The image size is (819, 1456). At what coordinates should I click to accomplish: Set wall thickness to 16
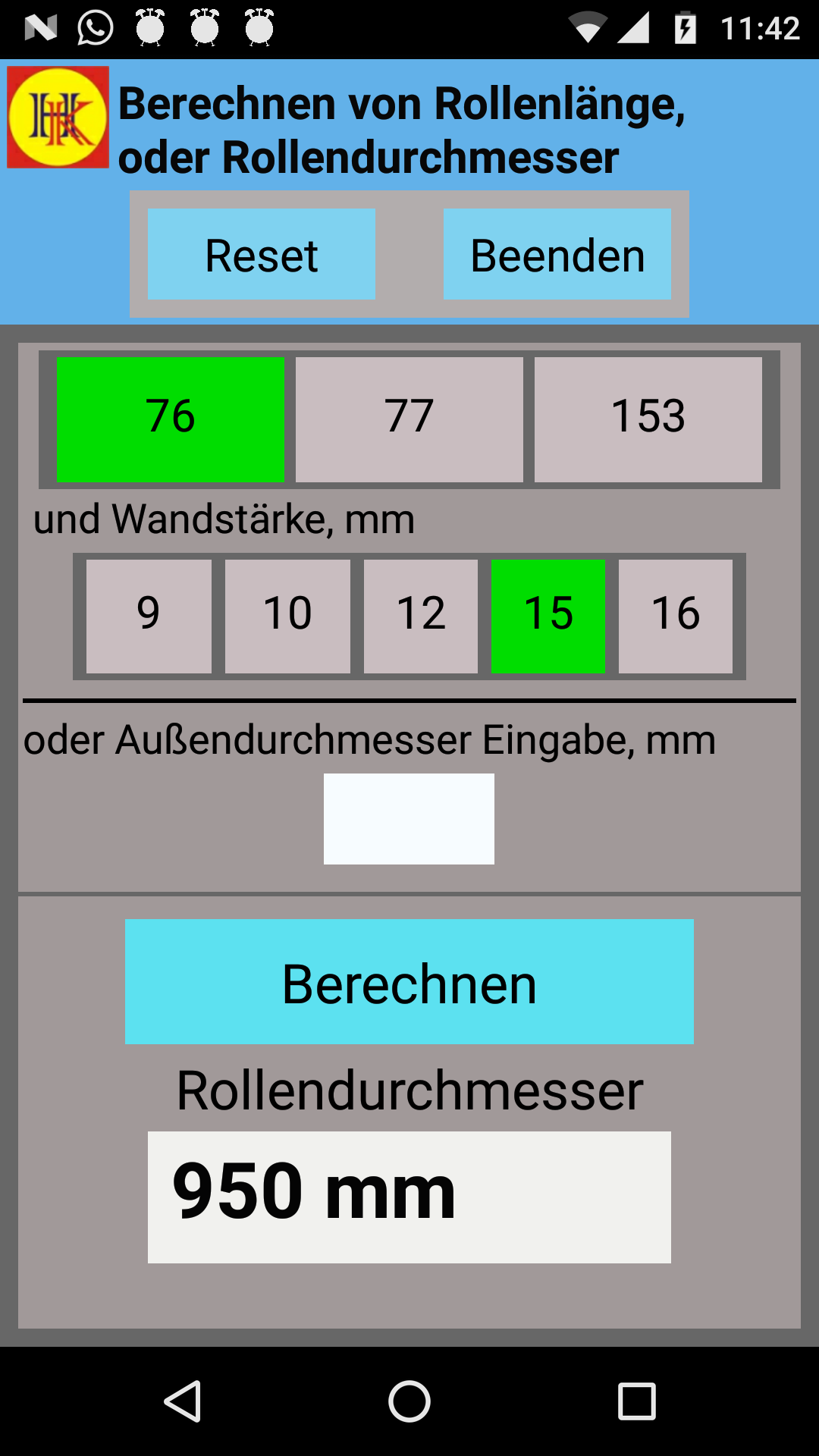coord(676,616)
